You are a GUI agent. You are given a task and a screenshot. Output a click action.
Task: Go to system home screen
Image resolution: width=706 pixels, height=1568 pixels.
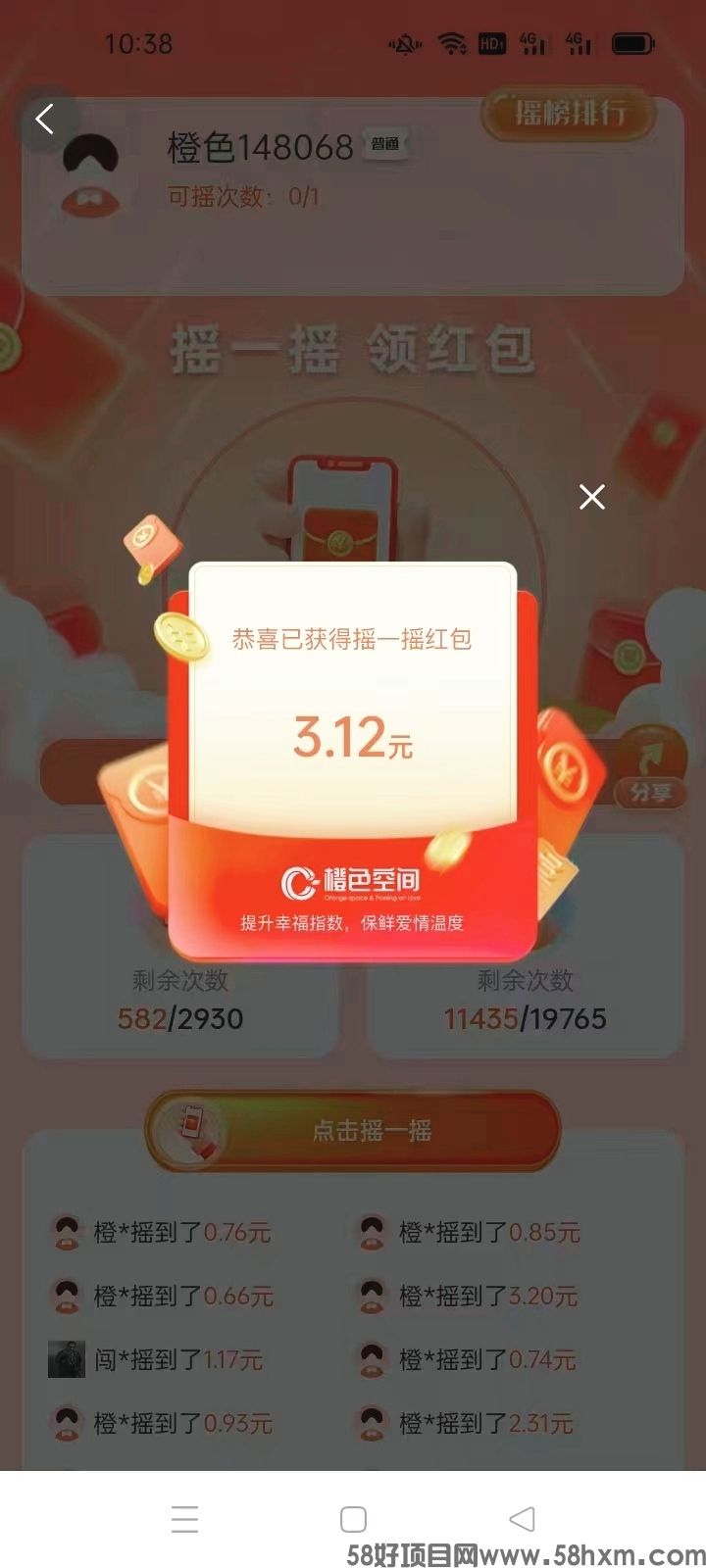[x=353, y=1519]
